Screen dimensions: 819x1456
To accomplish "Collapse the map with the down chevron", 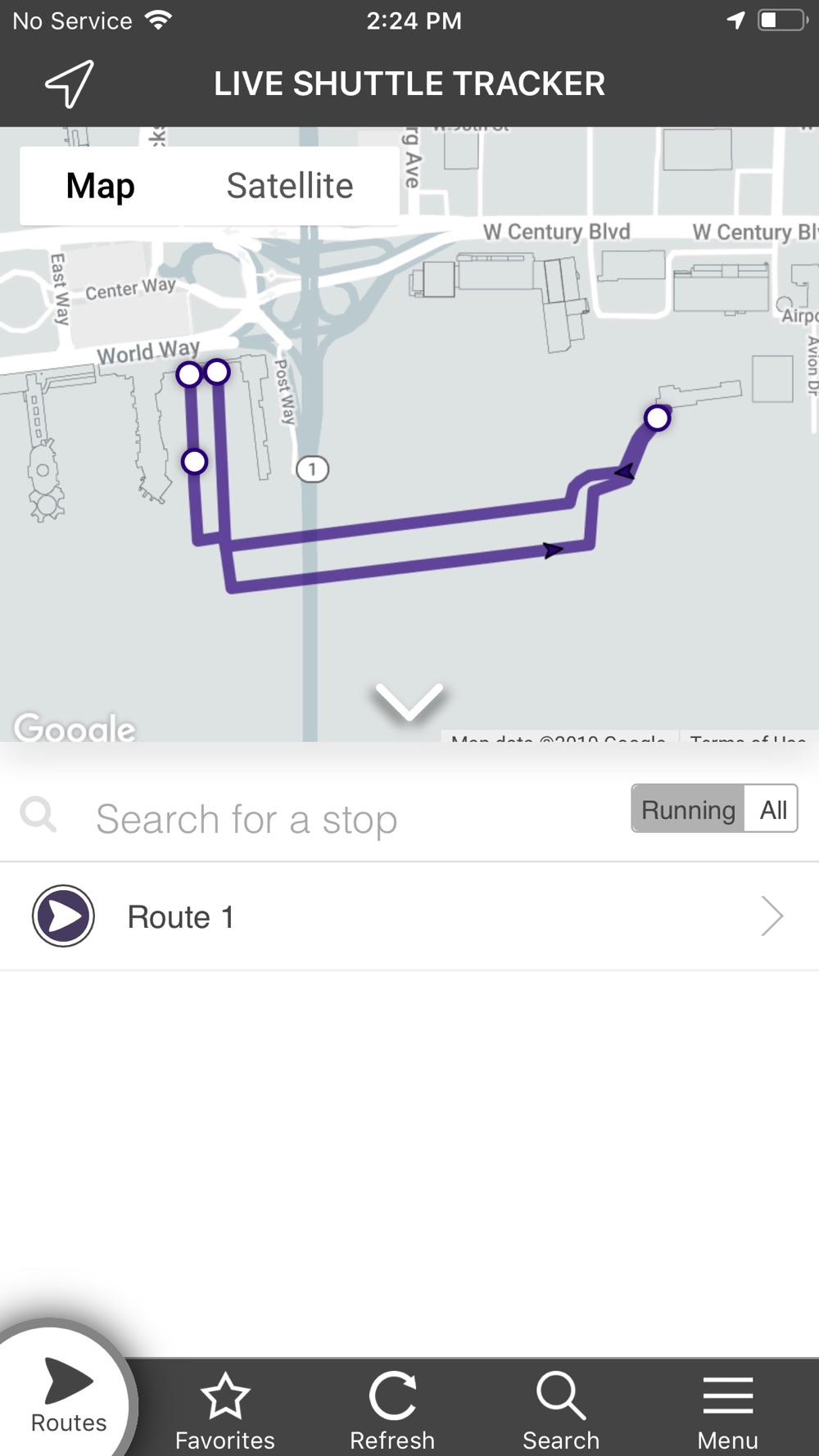I will pyautogui.click(x=409, y=702).
